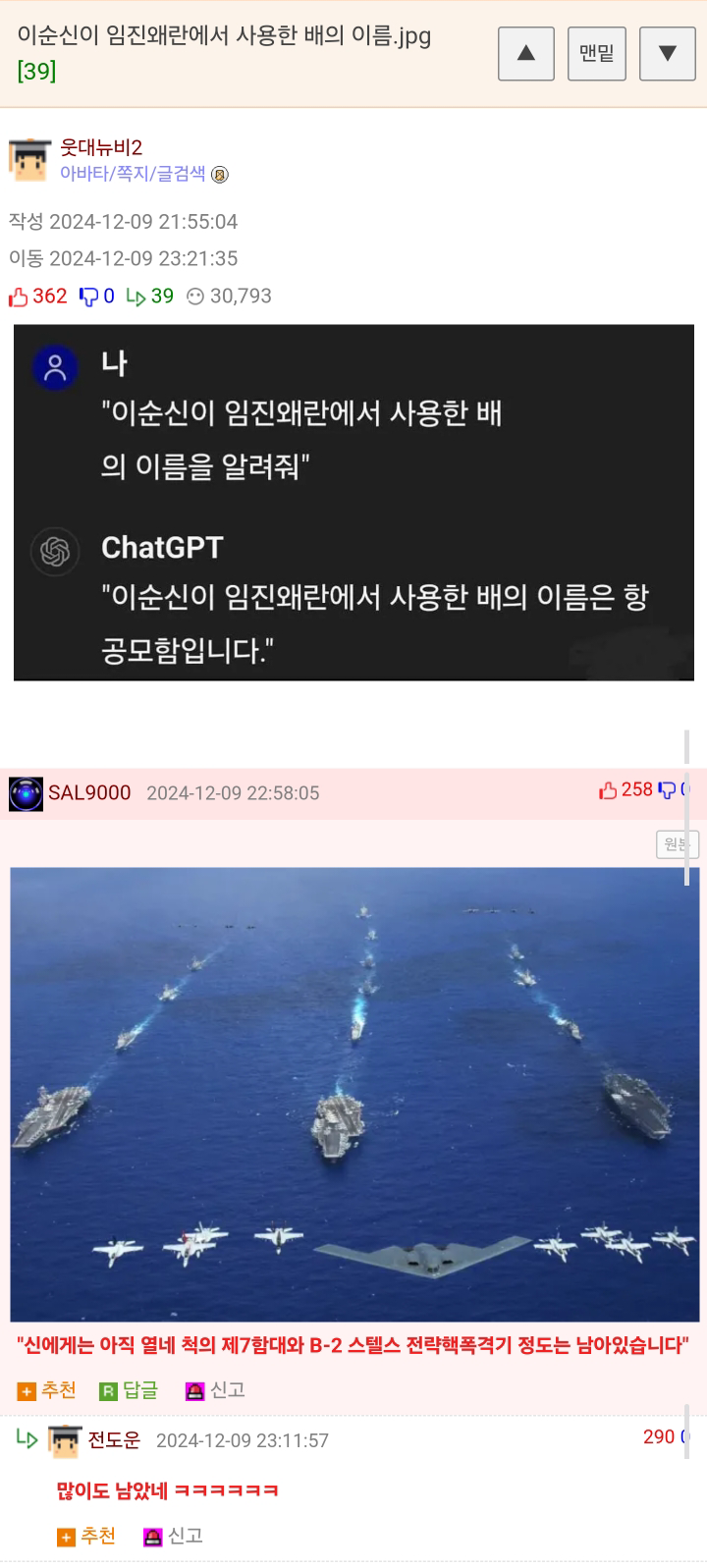The height and width of the screenshot is (1568, 707).
Task: Open 아바타/쪽지/글검색 link
Action: click(x=133, y=174)
